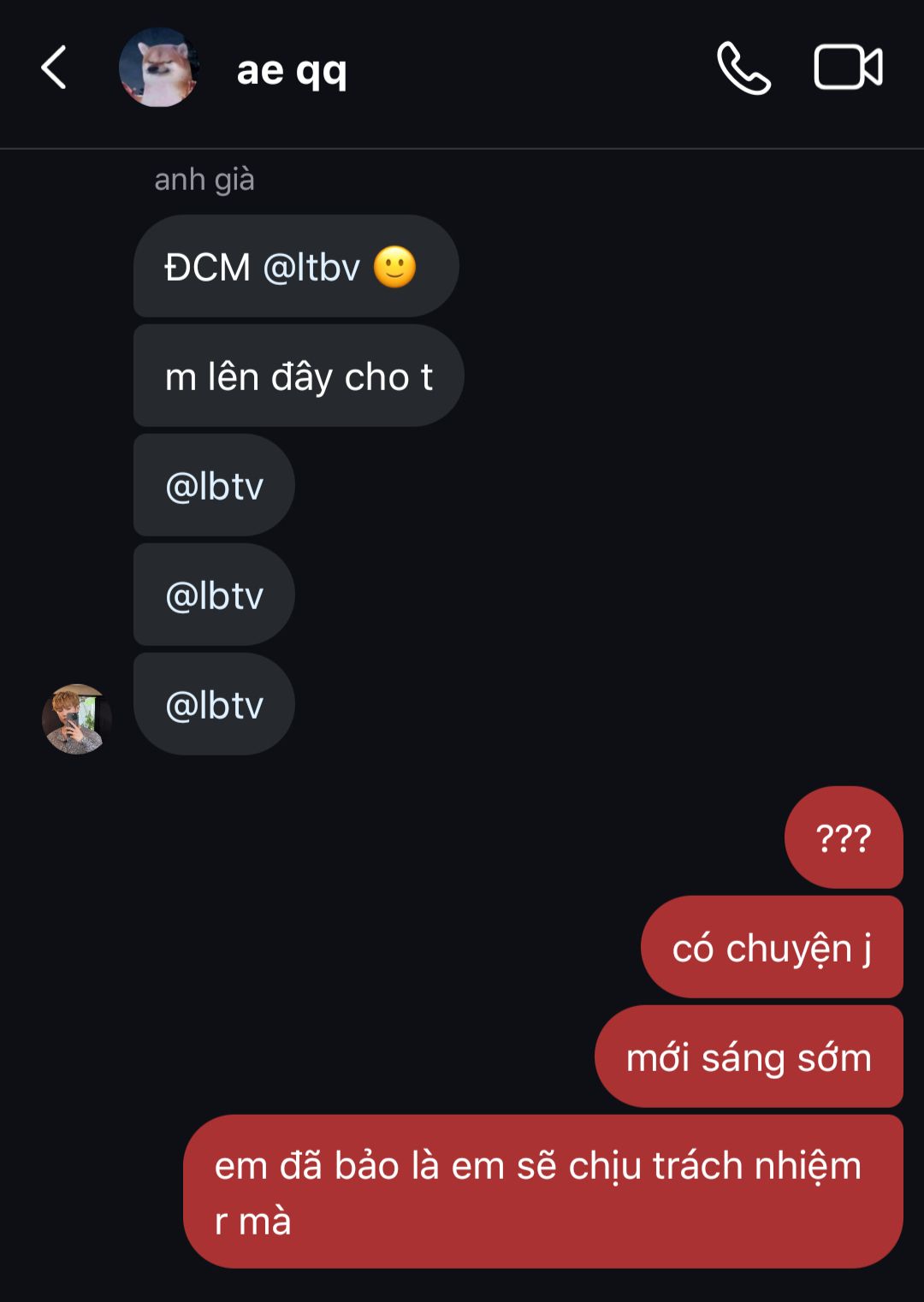The height and width of the screenshot is (1302, 924).
Task: Open the sender's profile picture beside @lbtv
Action: [76, 719]
